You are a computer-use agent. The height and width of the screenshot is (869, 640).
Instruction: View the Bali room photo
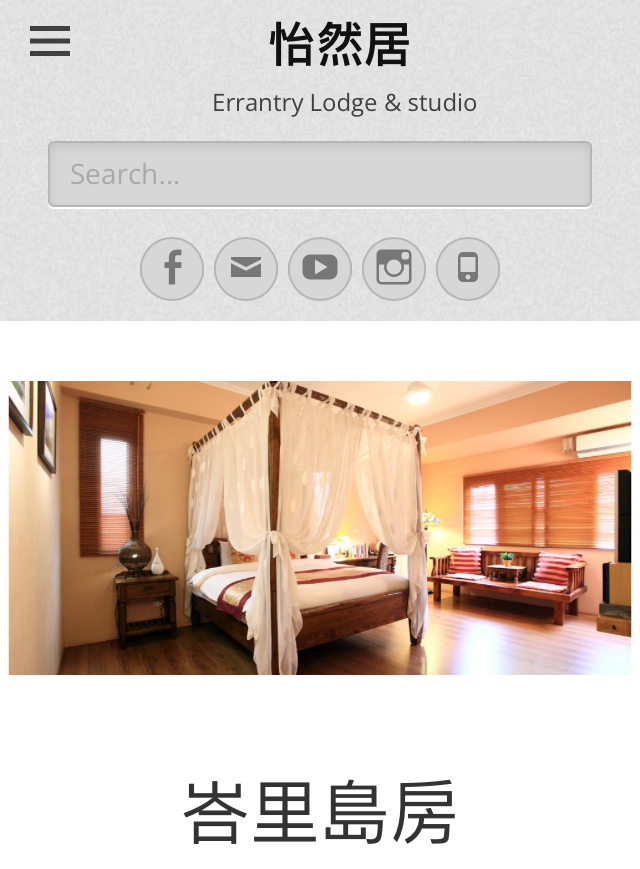point(320,527)
